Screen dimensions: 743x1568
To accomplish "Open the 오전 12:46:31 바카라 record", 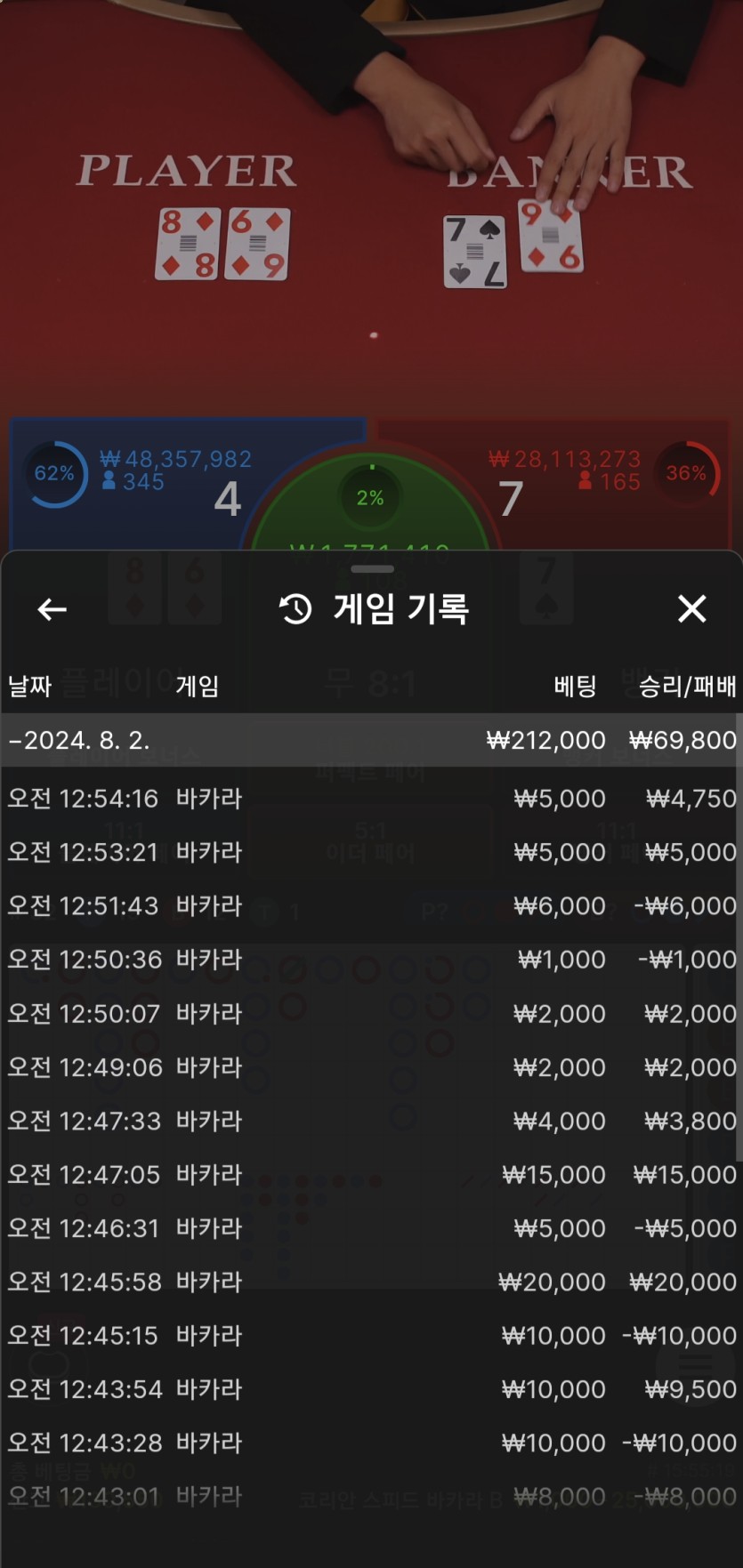I will 371,1228.
